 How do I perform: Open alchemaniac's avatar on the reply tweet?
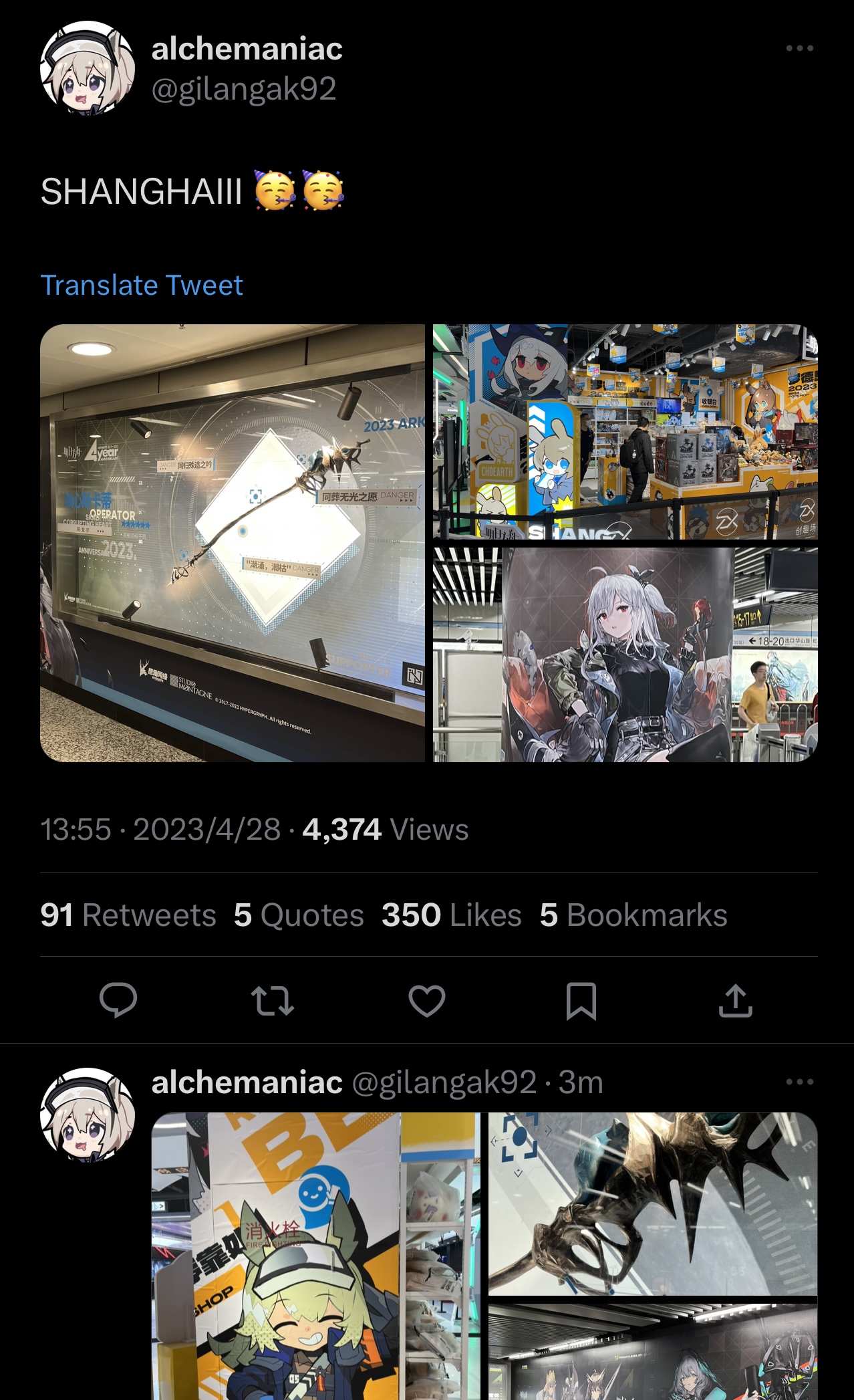click(88, 1115)
